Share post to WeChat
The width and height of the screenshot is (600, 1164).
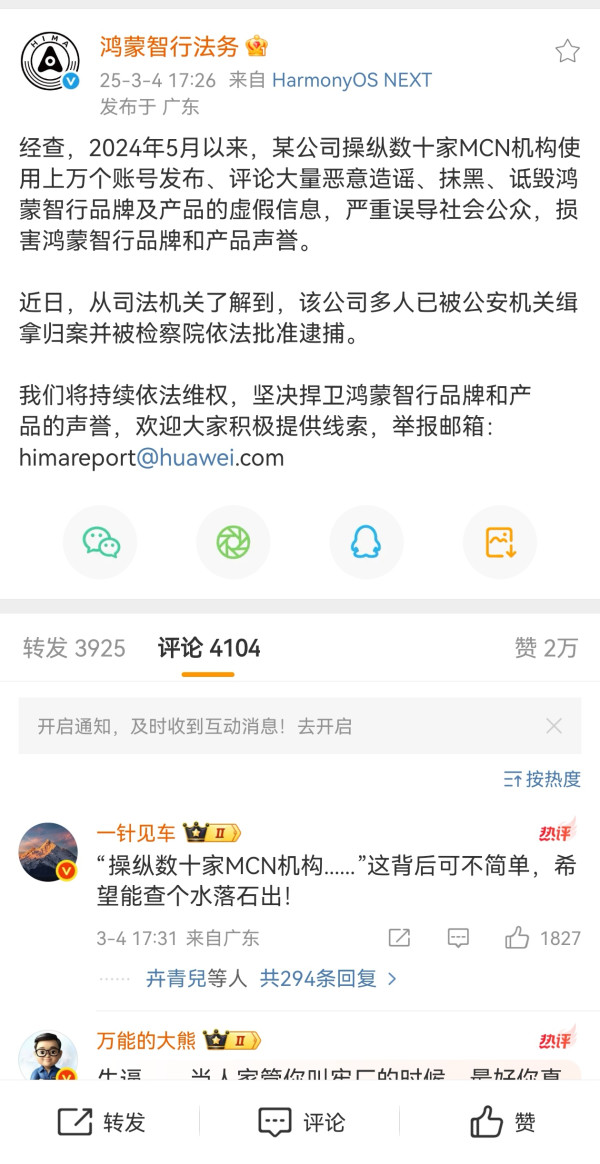(100, 542)
